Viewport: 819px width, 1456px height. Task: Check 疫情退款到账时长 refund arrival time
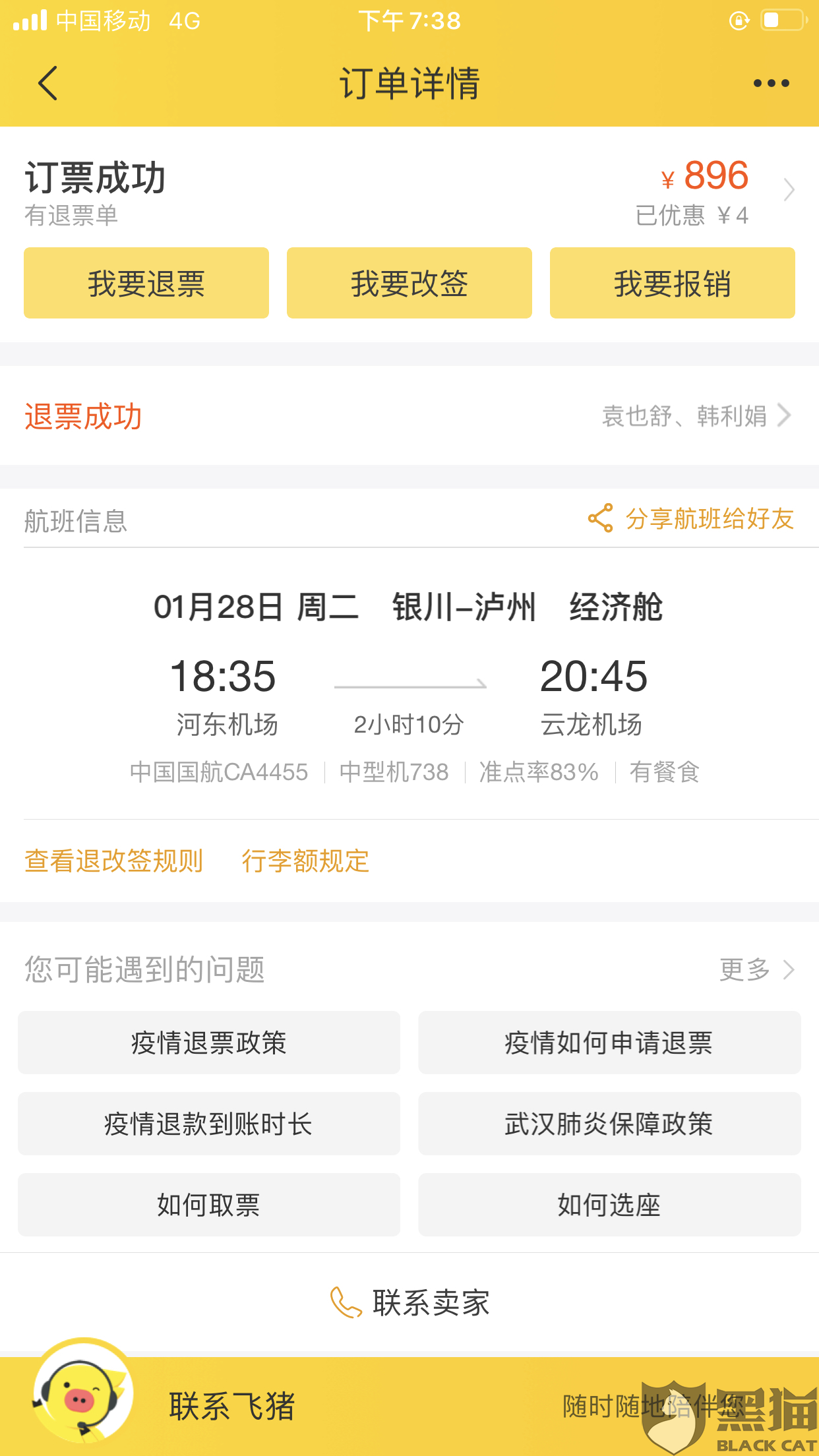[x=208, y=1124]
